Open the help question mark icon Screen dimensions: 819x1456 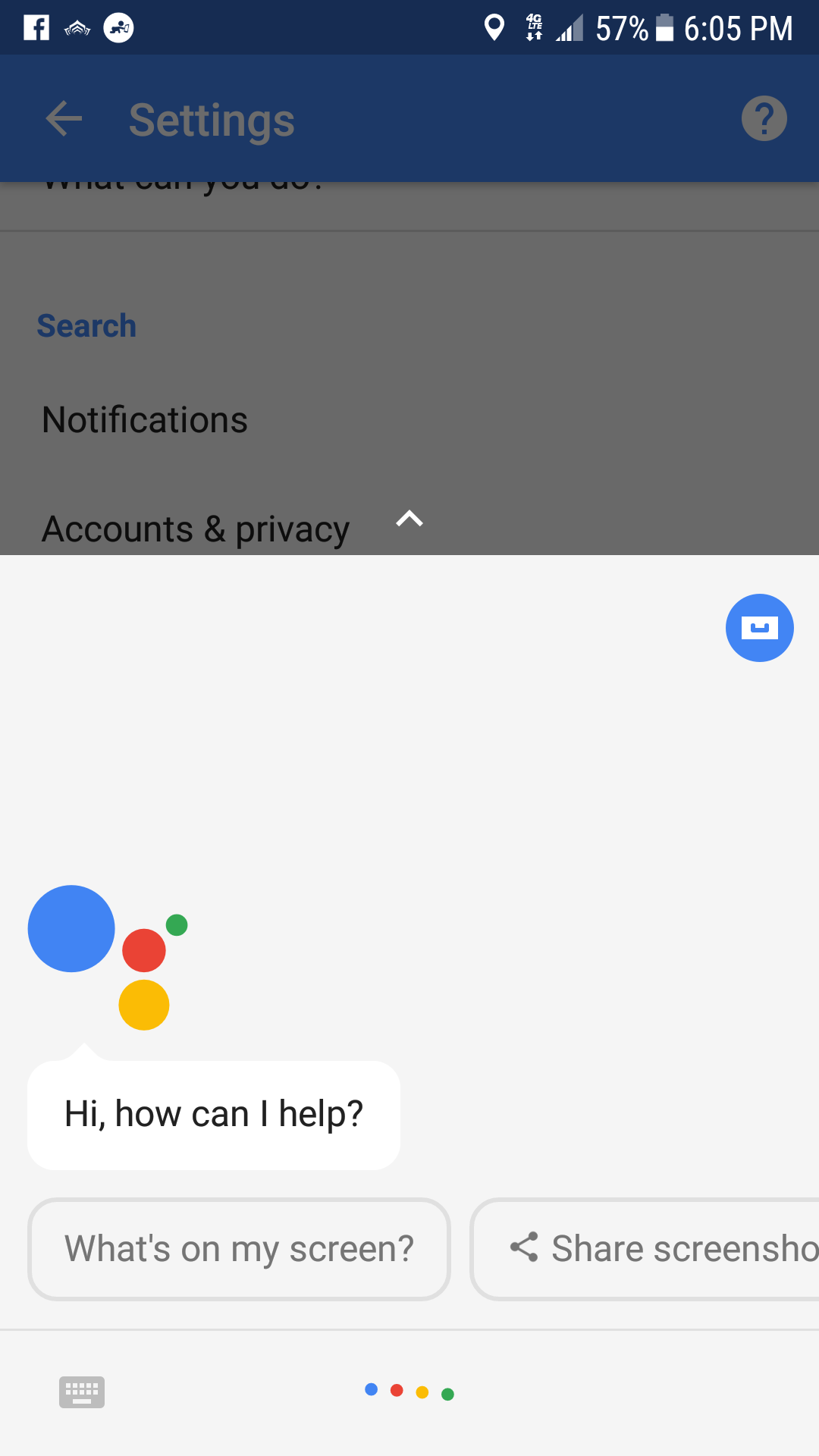(x=764, y=119)
